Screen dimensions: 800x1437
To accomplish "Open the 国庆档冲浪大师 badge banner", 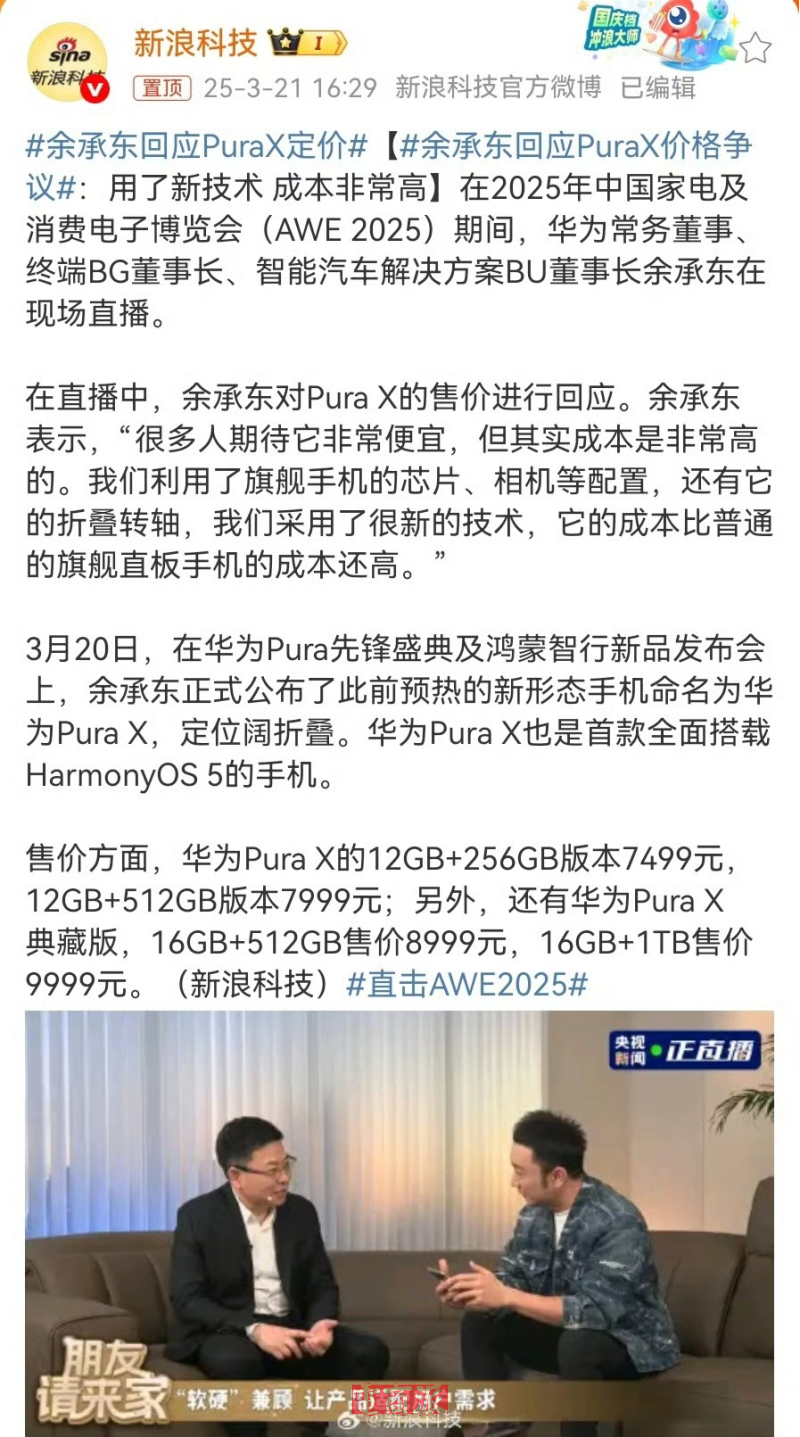I will 659,33.
